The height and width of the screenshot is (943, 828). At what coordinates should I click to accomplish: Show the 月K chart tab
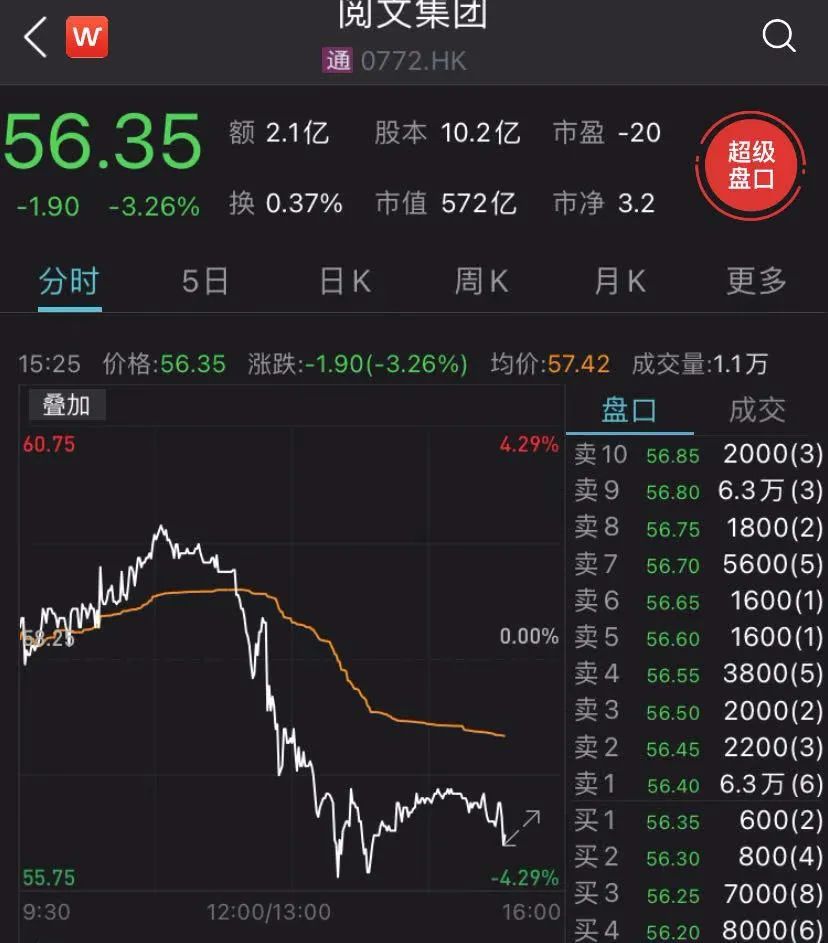click(619, 282)
